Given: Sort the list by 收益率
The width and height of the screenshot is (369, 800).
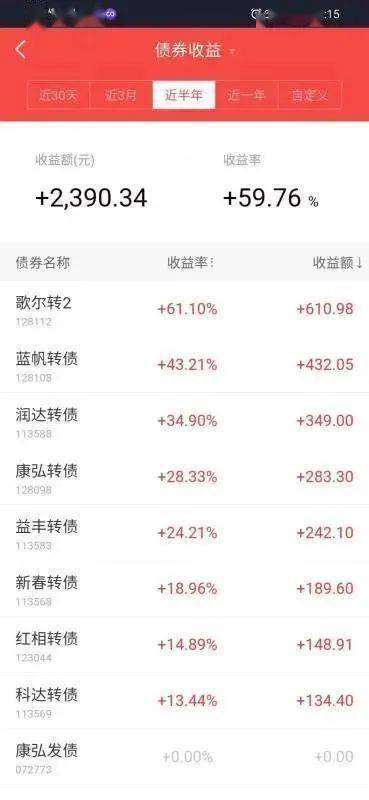Looking at the screenshot, I should (191, 263).
